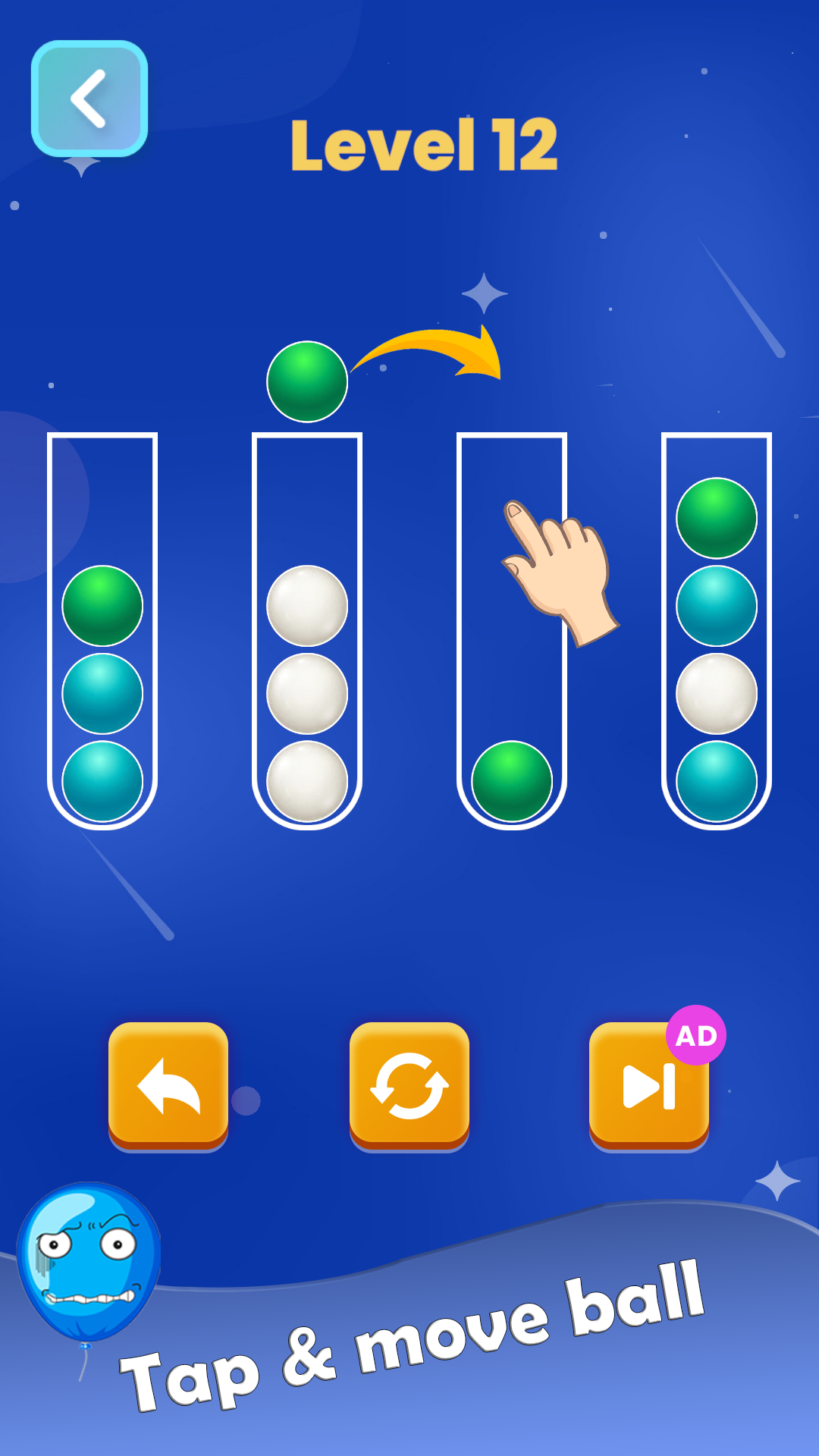The height and width of the screenshot is (1456, 819).
Task: Restart the level with the refresh button
Action: 409,1084
